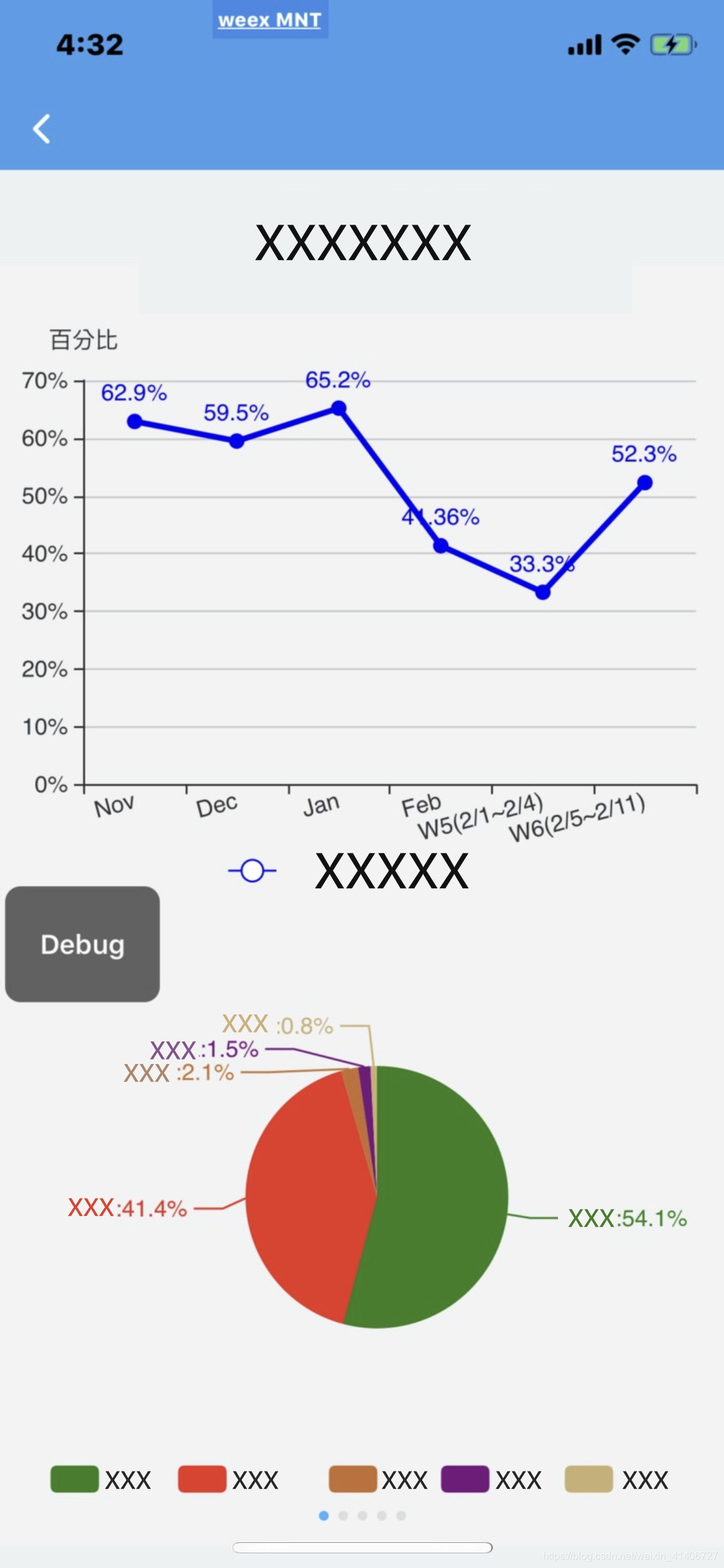724x1568 pixels.
Task: Toggle the green pie legend item
Action: pyautogui.click(x=101, y=1479)
